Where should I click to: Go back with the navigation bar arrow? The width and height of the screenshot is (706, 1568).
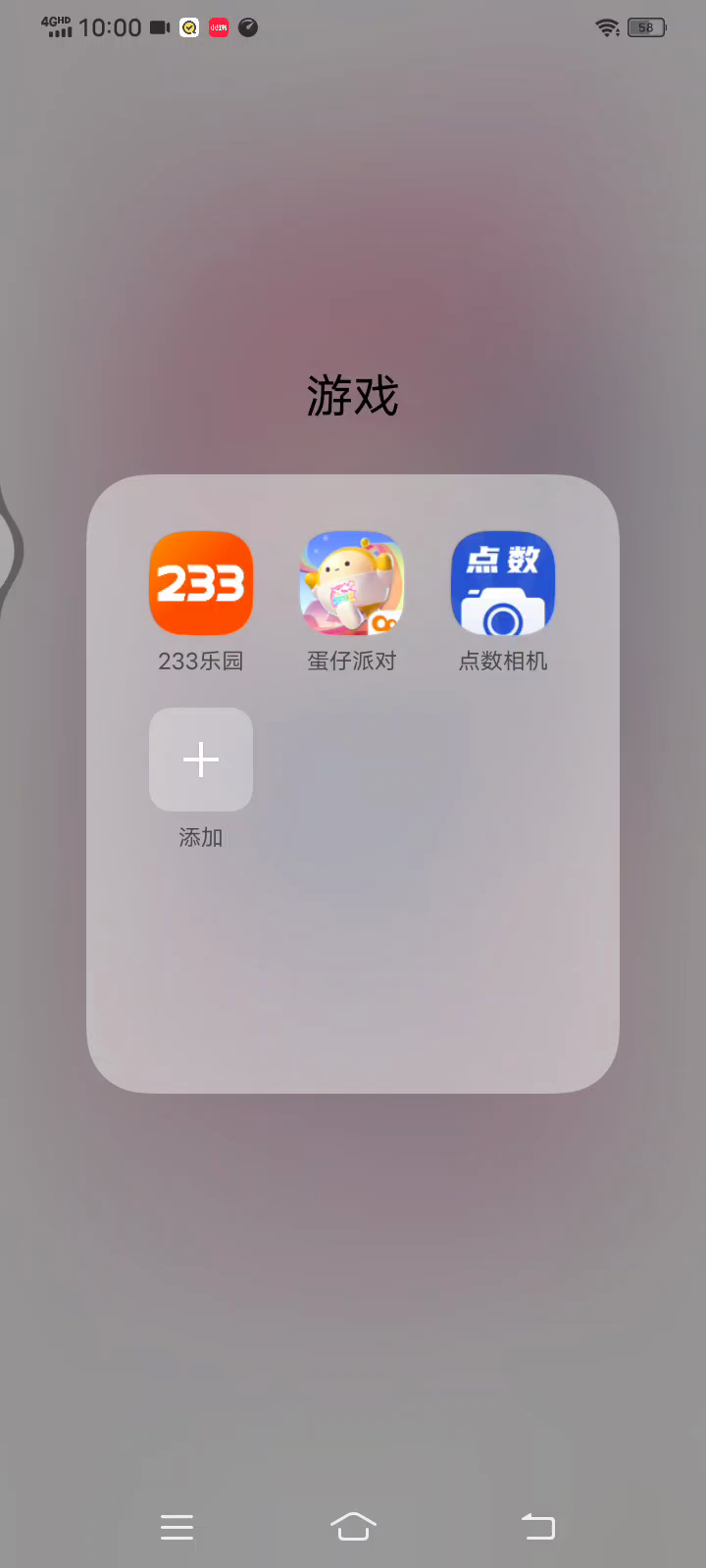coord(537,1526)
